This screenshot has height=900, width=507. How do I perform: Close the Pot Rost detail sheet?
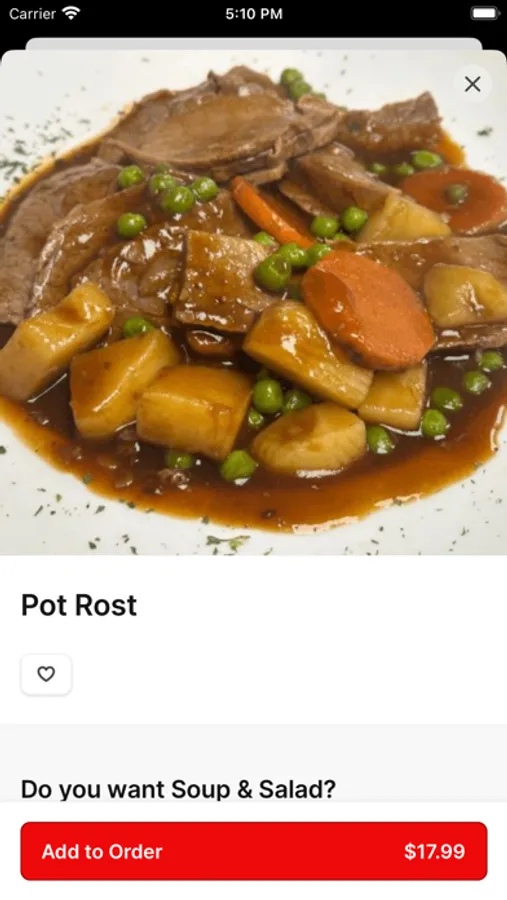coord(473,84)
